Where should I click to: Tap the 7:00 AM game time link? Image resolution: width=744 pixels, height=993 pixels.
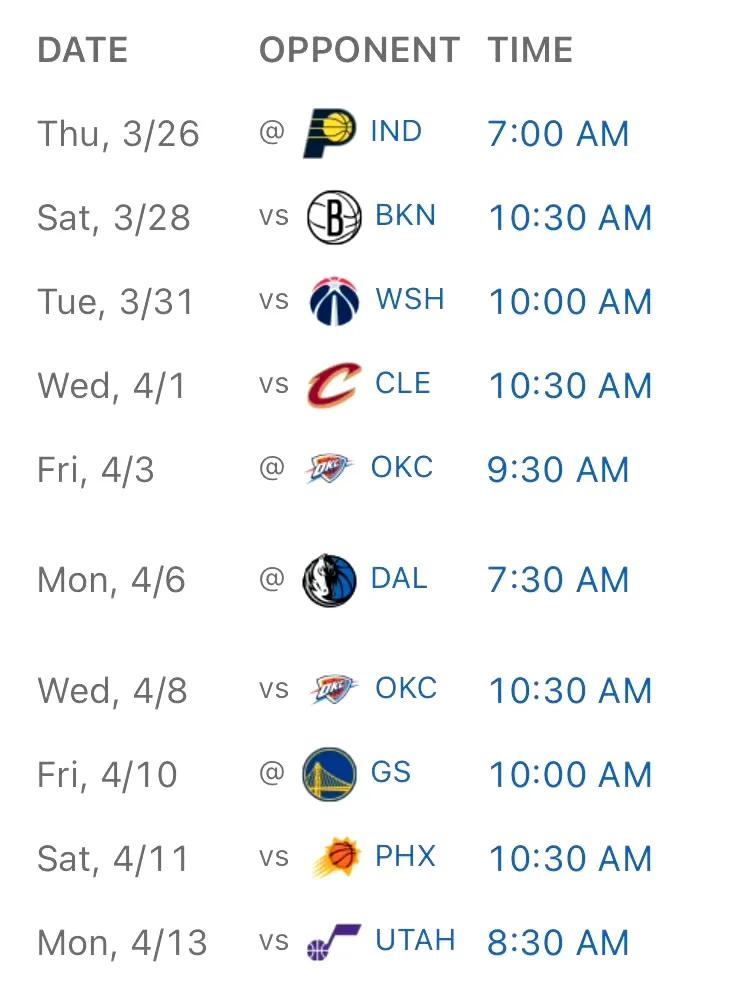pos(558,134)
